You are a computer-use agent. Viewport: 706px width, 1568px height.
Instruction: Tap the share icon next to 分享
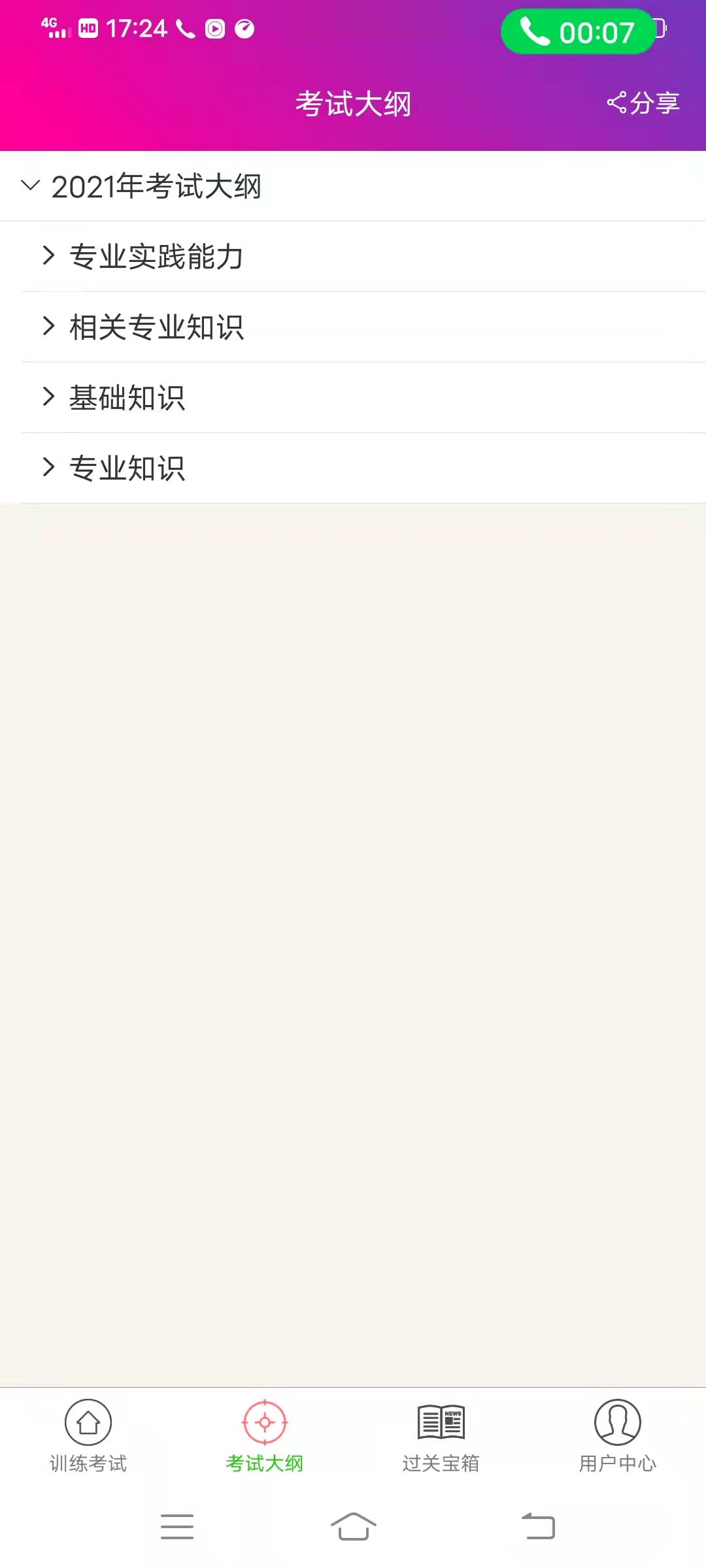point(617,101)
